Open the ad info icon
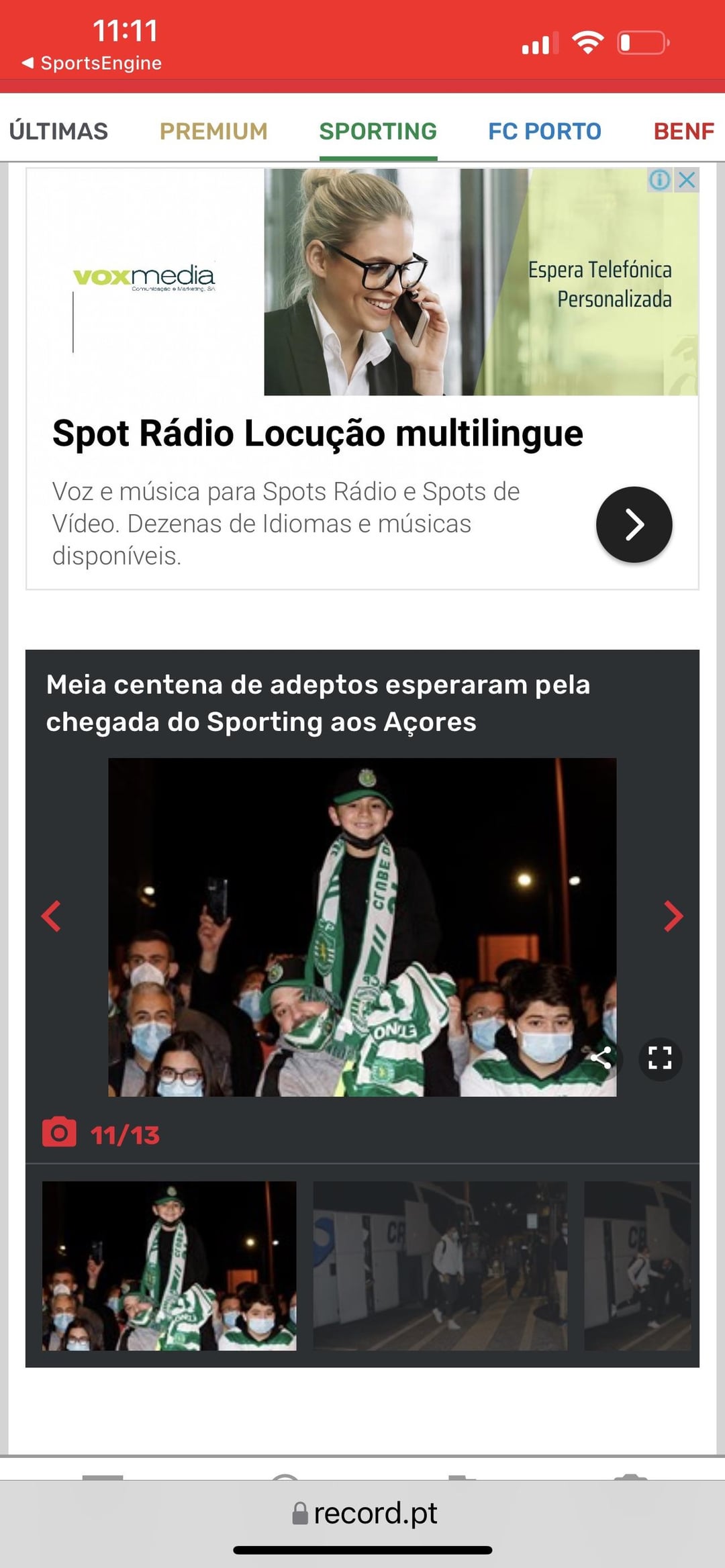 pyautogui.click(x=660, y=180)
